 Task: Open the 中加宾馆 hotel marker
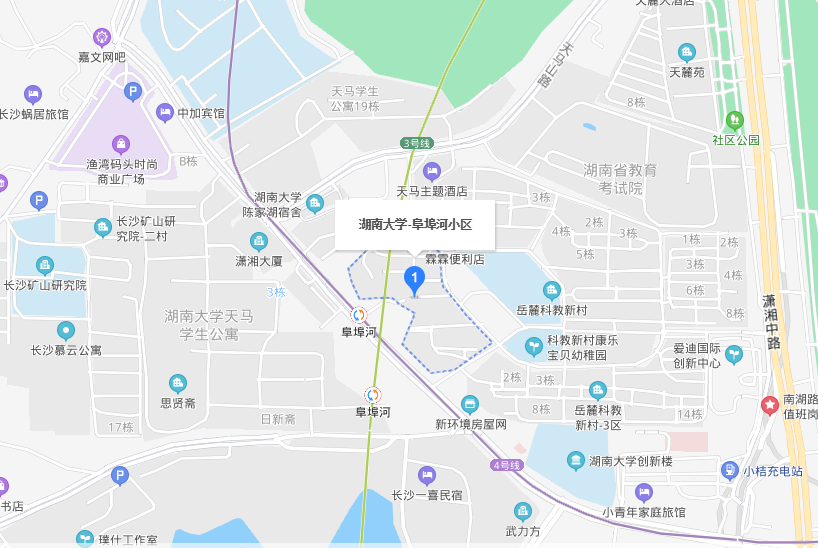click(165, 112)
